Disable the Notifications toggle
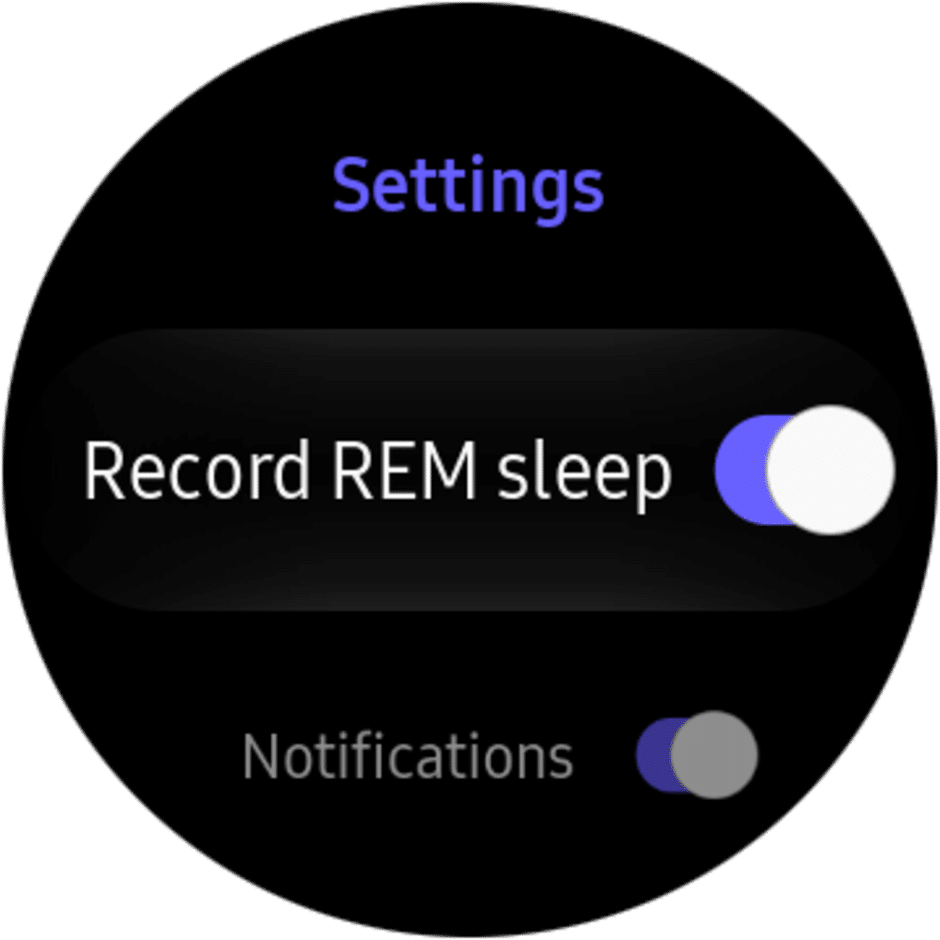This screenshot has width=940, height=940. click(697, 756)
